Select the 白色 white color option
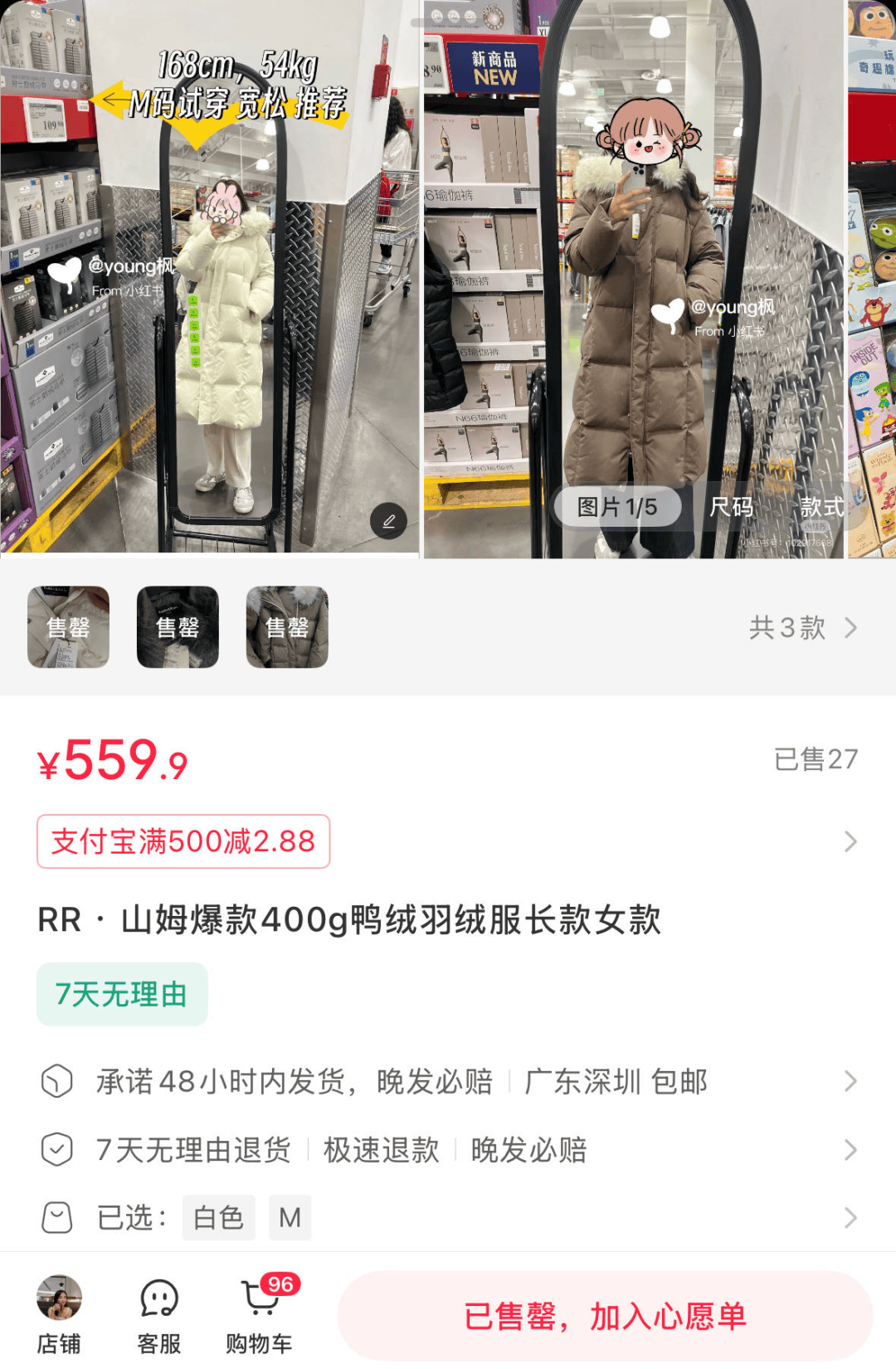 tap(218, 1218)
